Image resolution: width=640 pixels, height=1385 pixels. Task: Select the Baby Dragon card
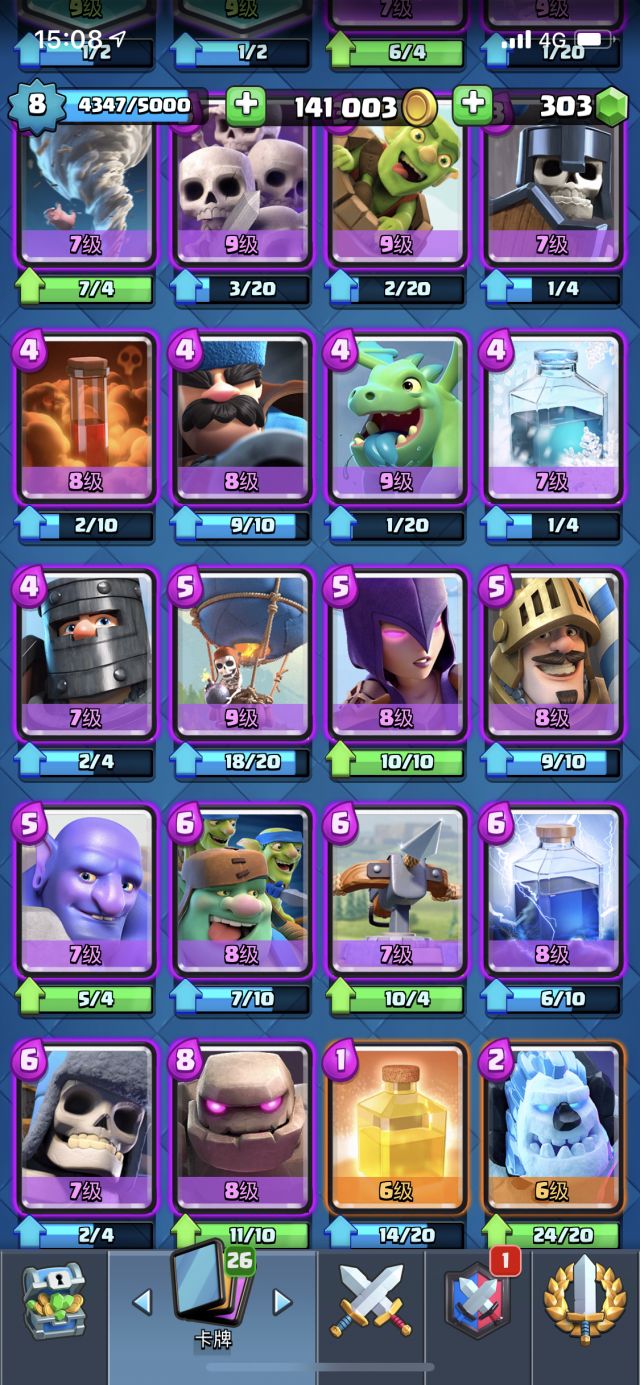[397, 417]
